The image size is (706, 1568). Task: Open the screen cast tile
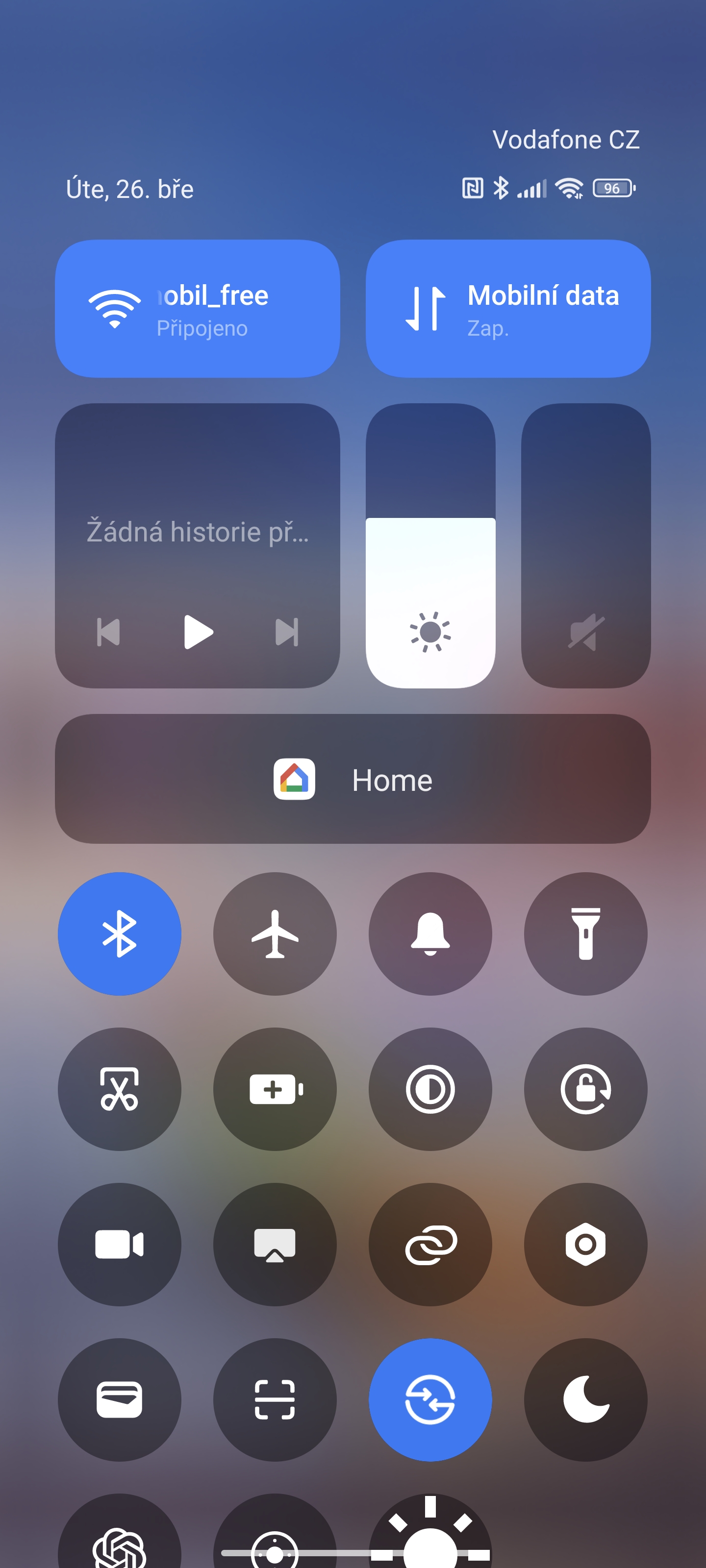click(275, 1244)
